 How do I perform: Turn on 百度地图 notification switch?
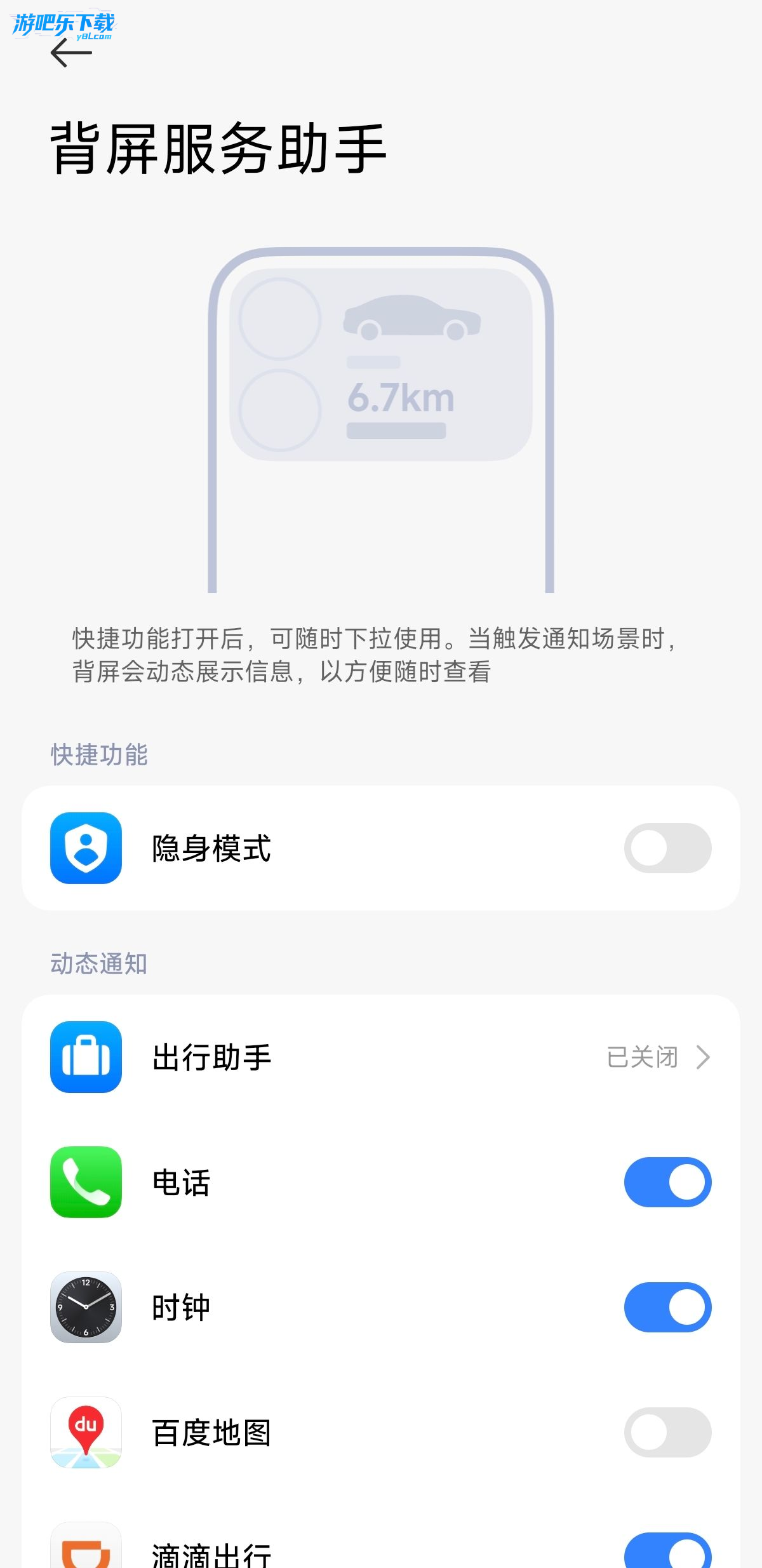667,1432
